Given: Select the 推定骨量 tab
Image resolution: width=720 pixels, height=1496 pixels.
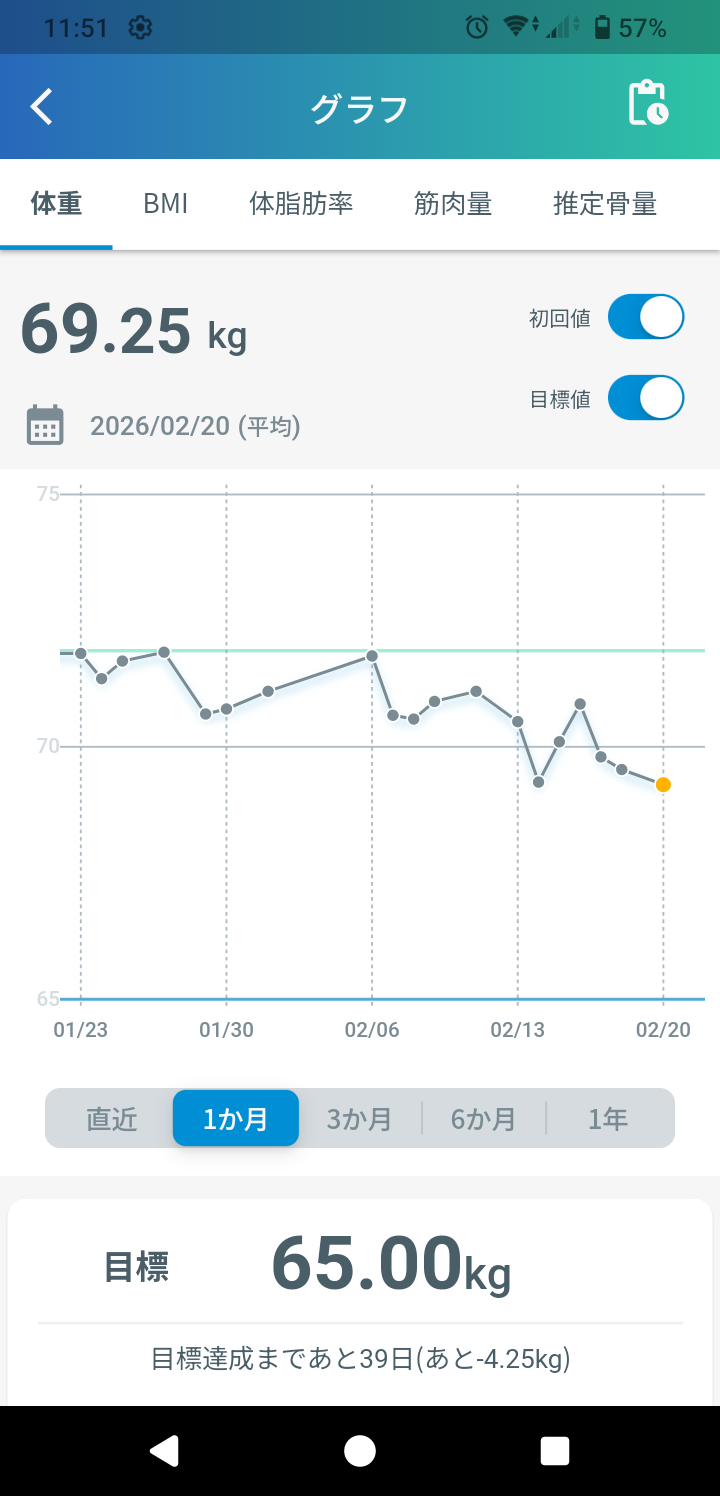Looking at the screenshot, I should (605, 204).
